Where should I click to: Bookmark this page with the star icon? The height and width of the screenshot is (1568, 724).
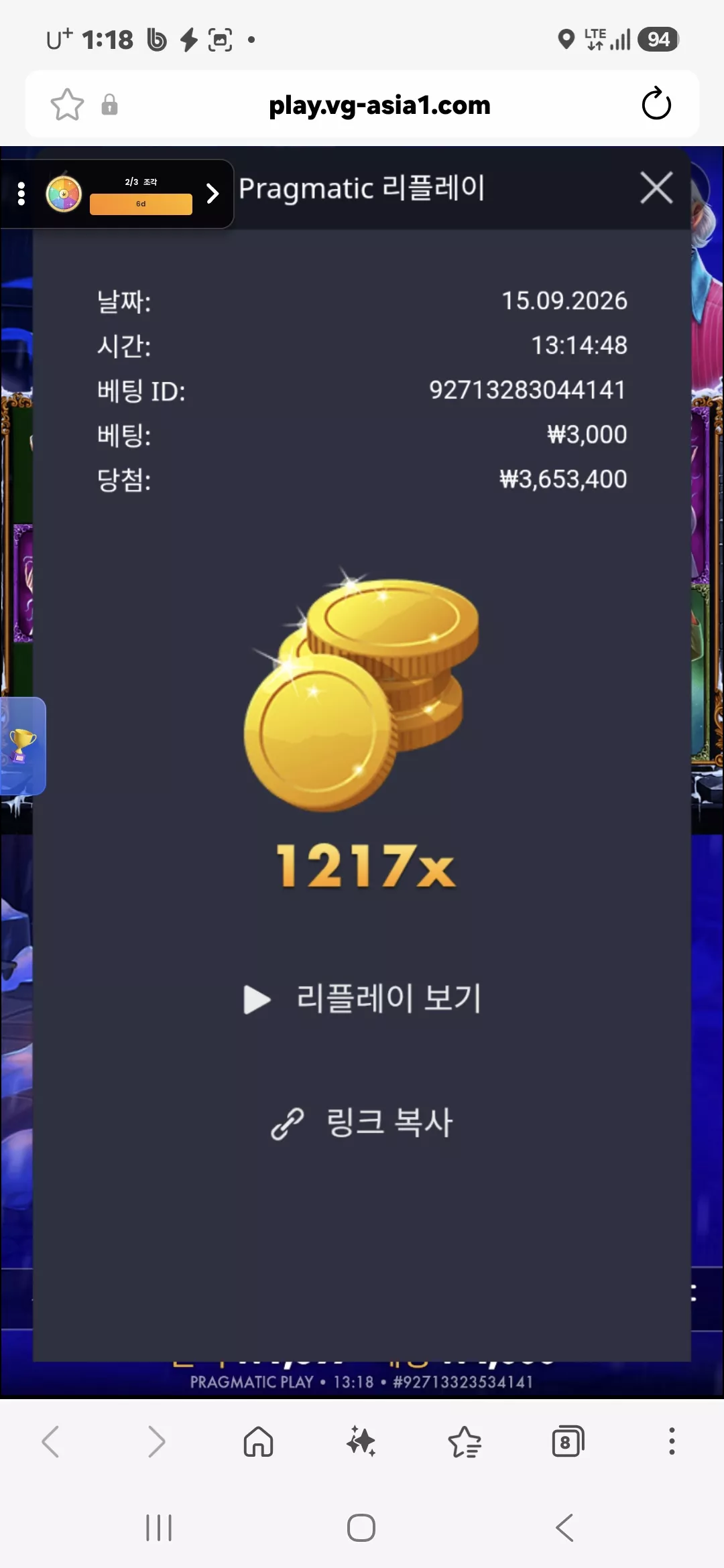click(x=67, y=105)
